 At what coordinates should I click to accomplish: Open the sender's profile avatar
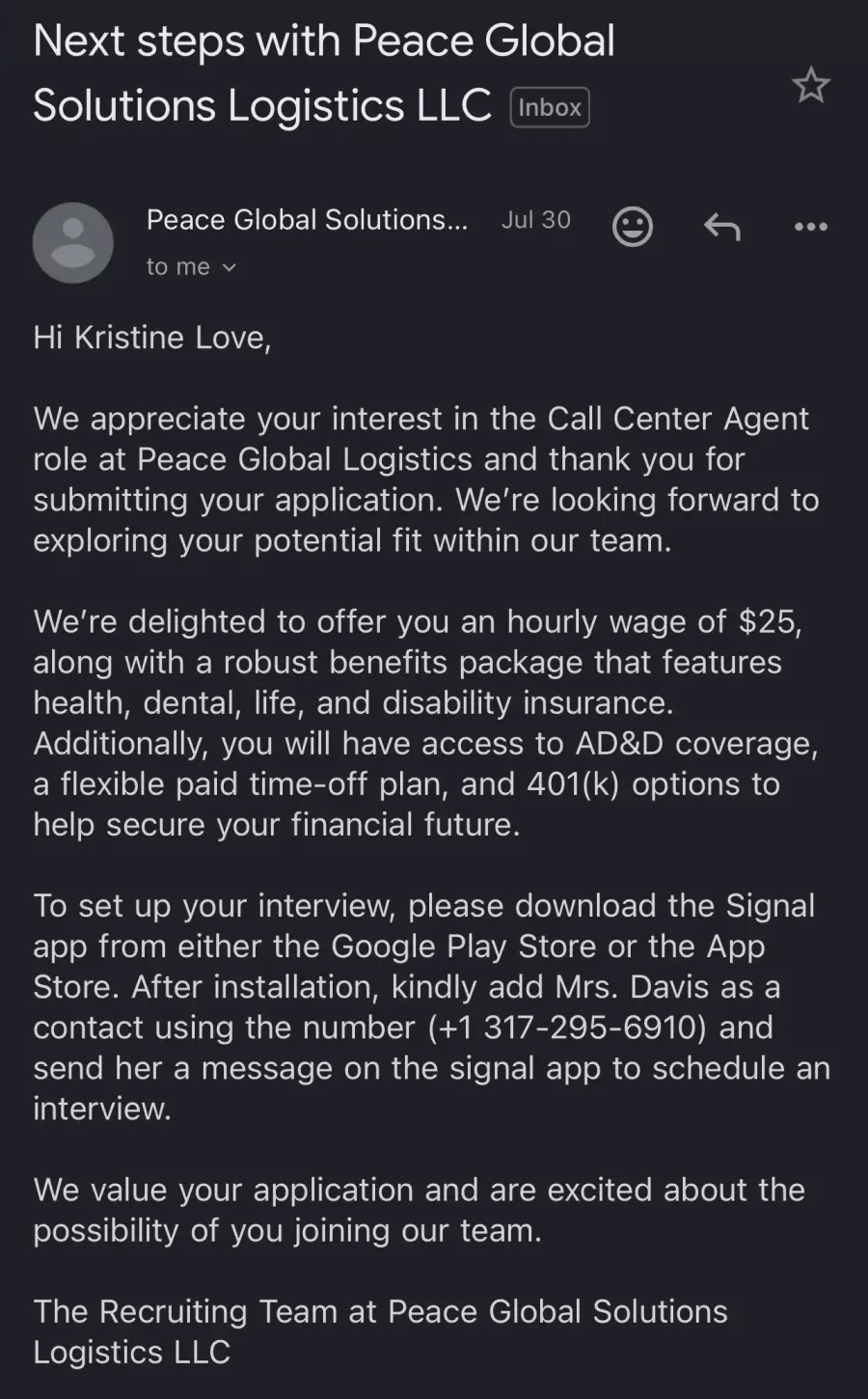pos(73,242)
